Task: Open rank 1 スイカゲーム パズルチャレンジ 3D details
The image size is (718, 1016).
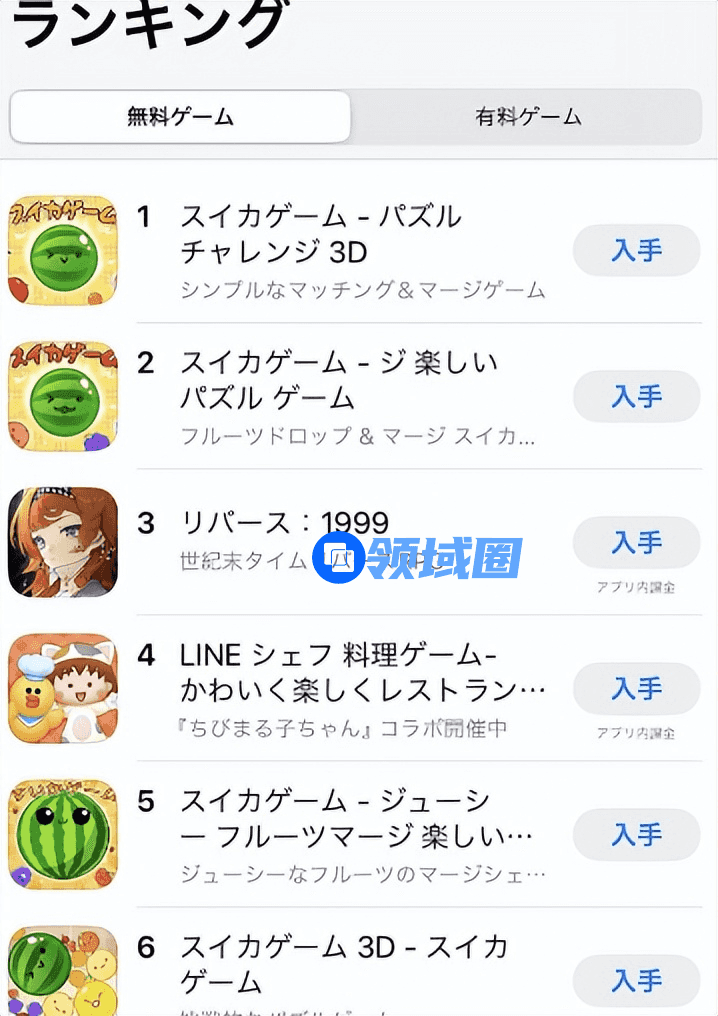Action: pos(320,233)
